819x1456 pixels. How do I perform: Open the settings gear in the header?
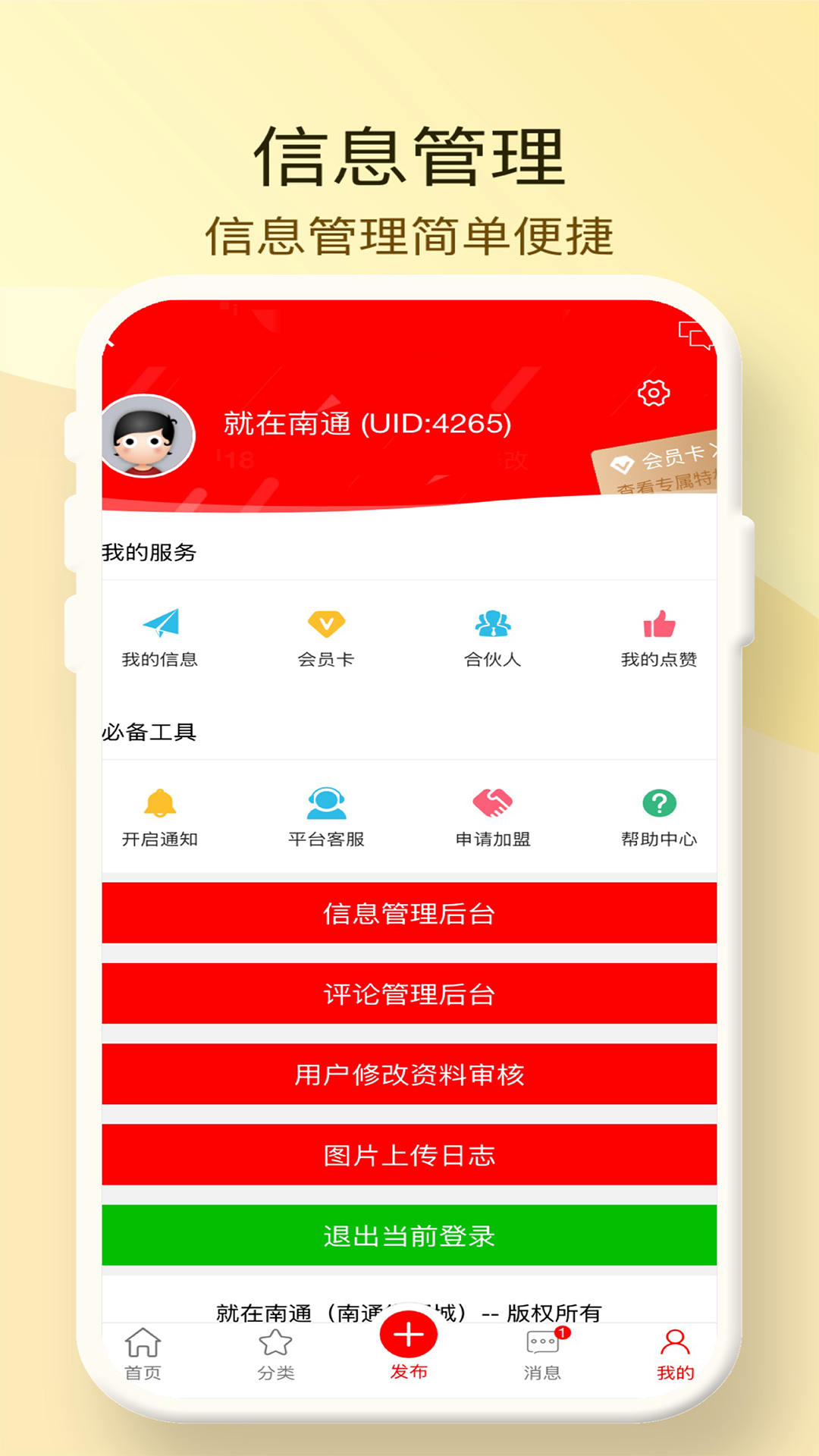654,393
